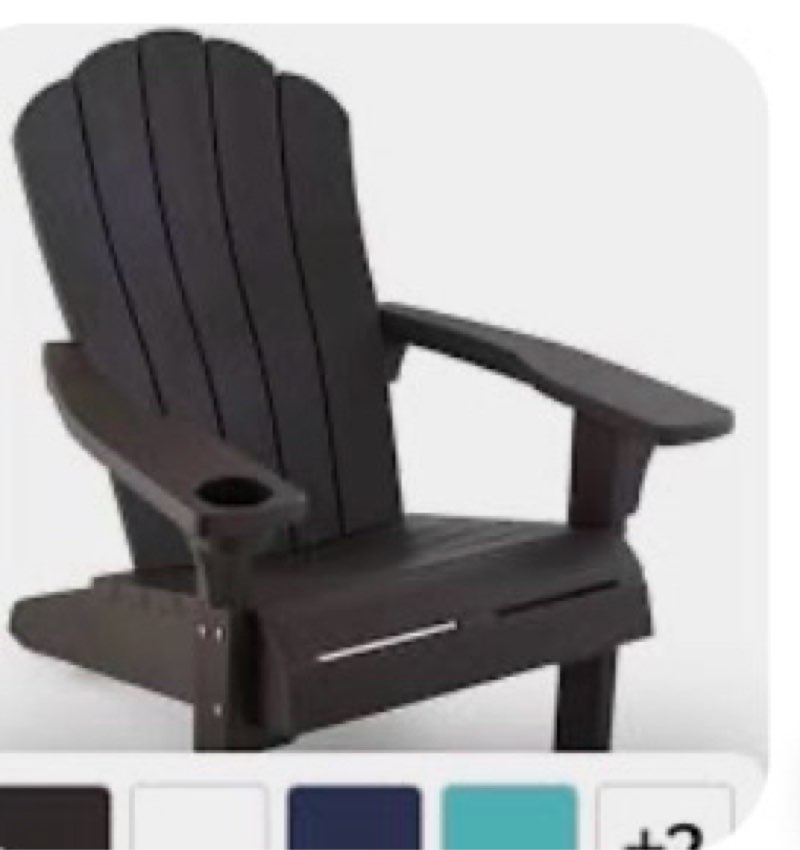Image resolution: width=800 pixels, height=850 pixels.
Task: Pick the navy blue color swatch
Action: pyautogui.click(x=353, y=818)
